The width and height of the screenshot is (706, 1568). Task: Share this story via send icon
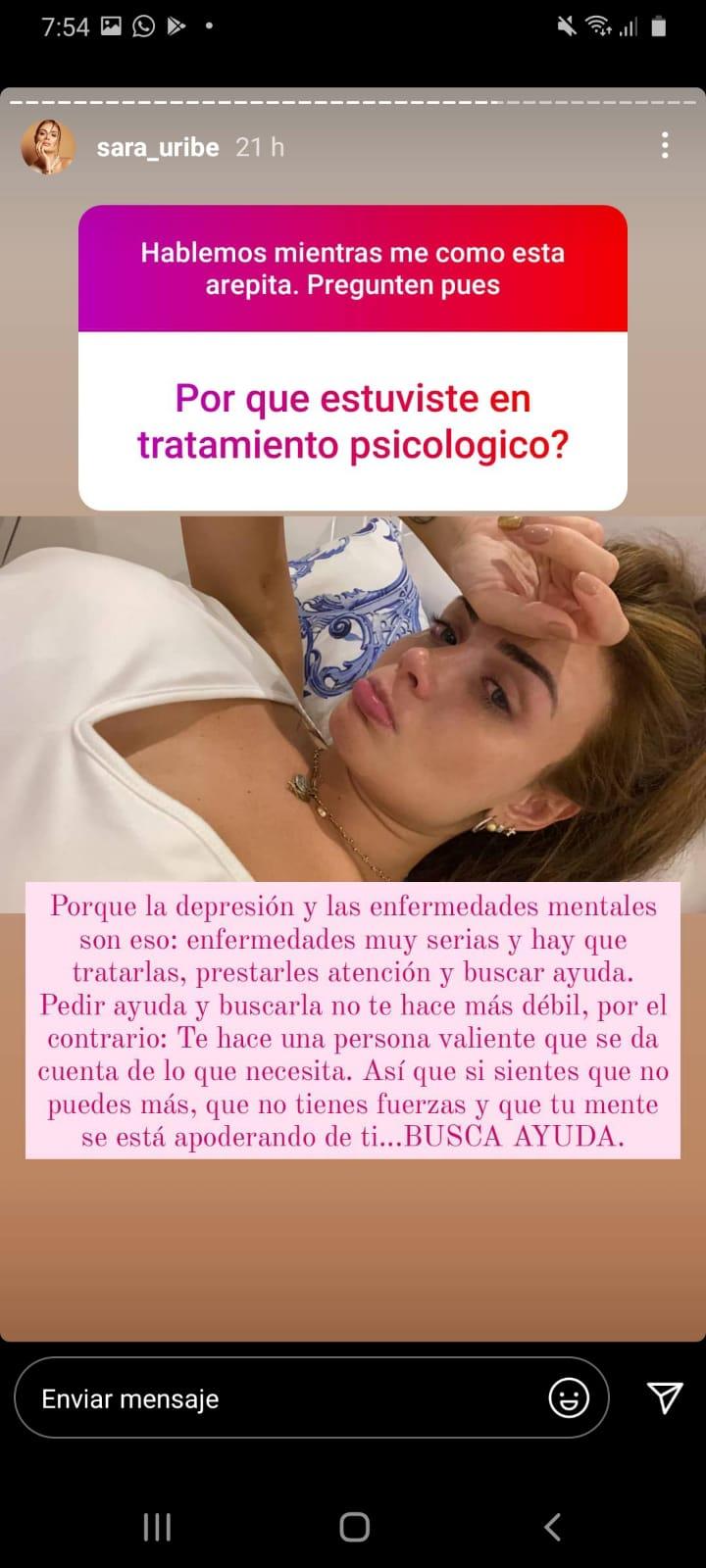(665, 1398)
